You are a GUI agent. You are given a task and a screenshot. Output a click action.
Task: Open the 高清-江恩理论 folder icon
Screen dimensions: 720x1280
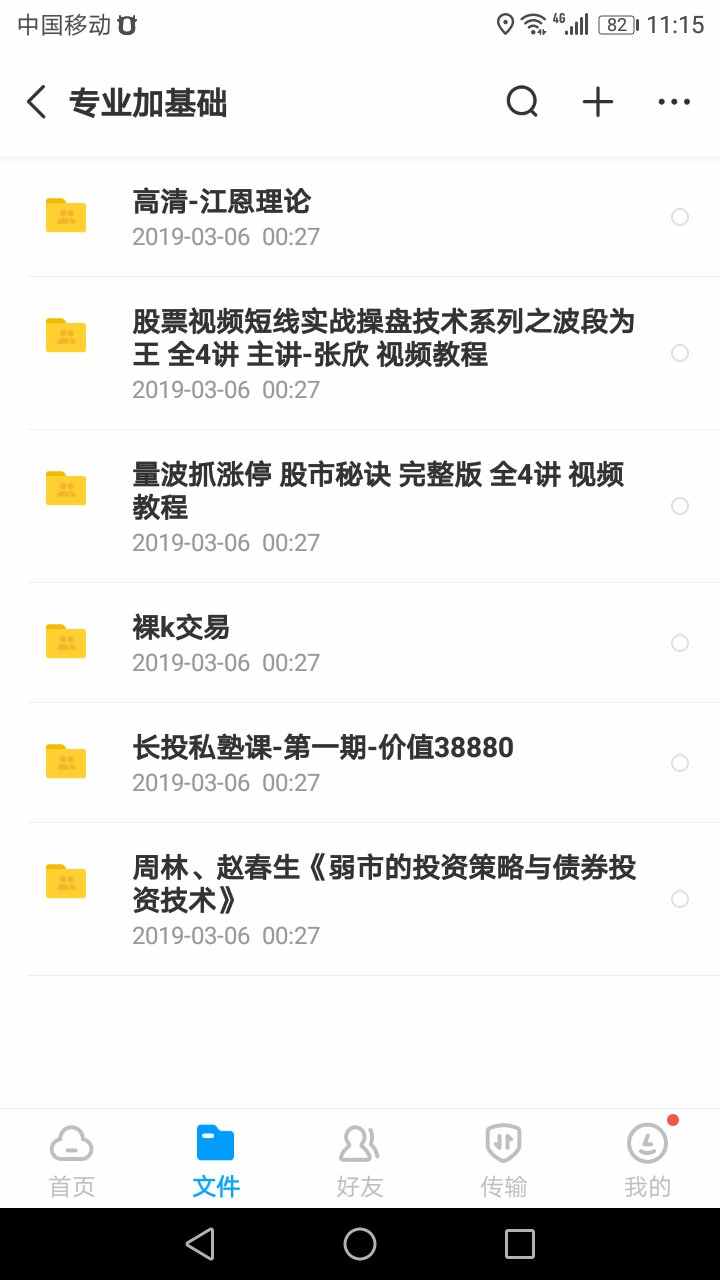pyautogui.click(x=65, y=215)
